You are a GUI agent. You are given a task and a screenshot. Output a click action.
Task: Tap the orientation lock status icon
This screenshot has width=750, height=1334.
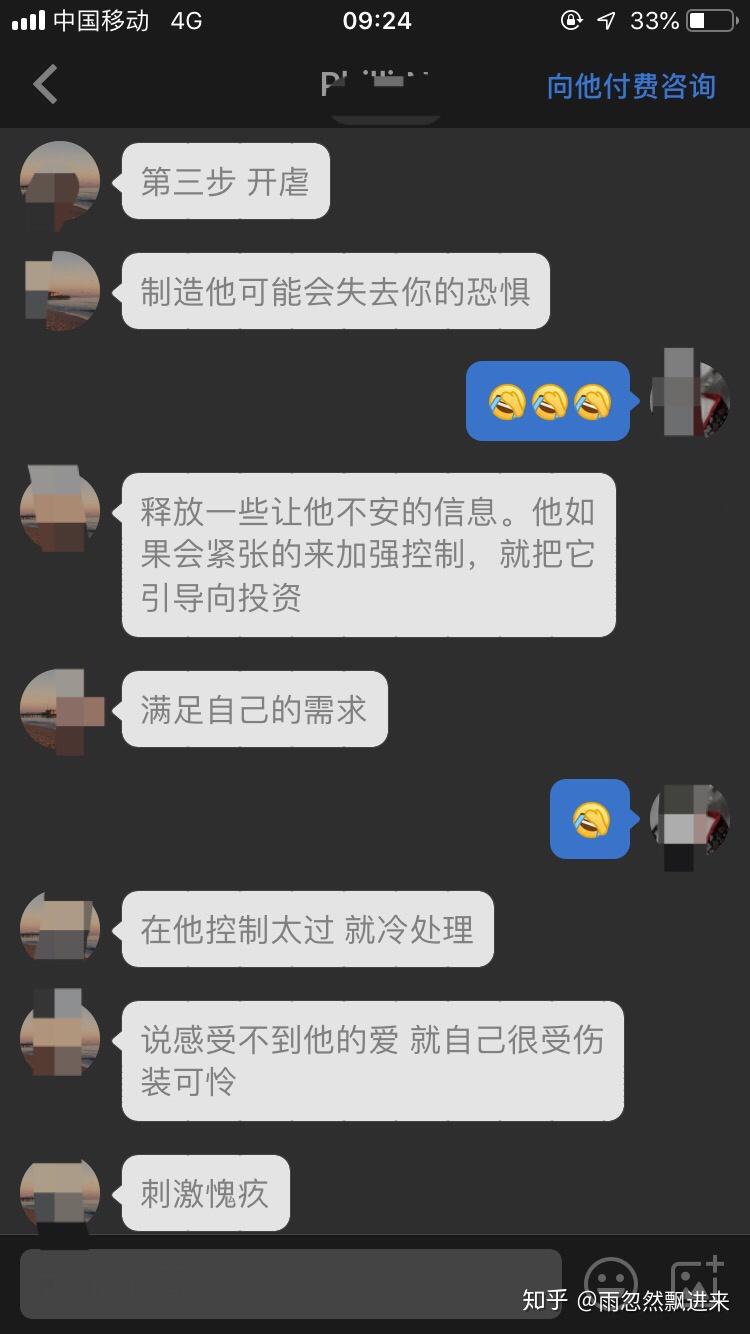coord(571,19)
